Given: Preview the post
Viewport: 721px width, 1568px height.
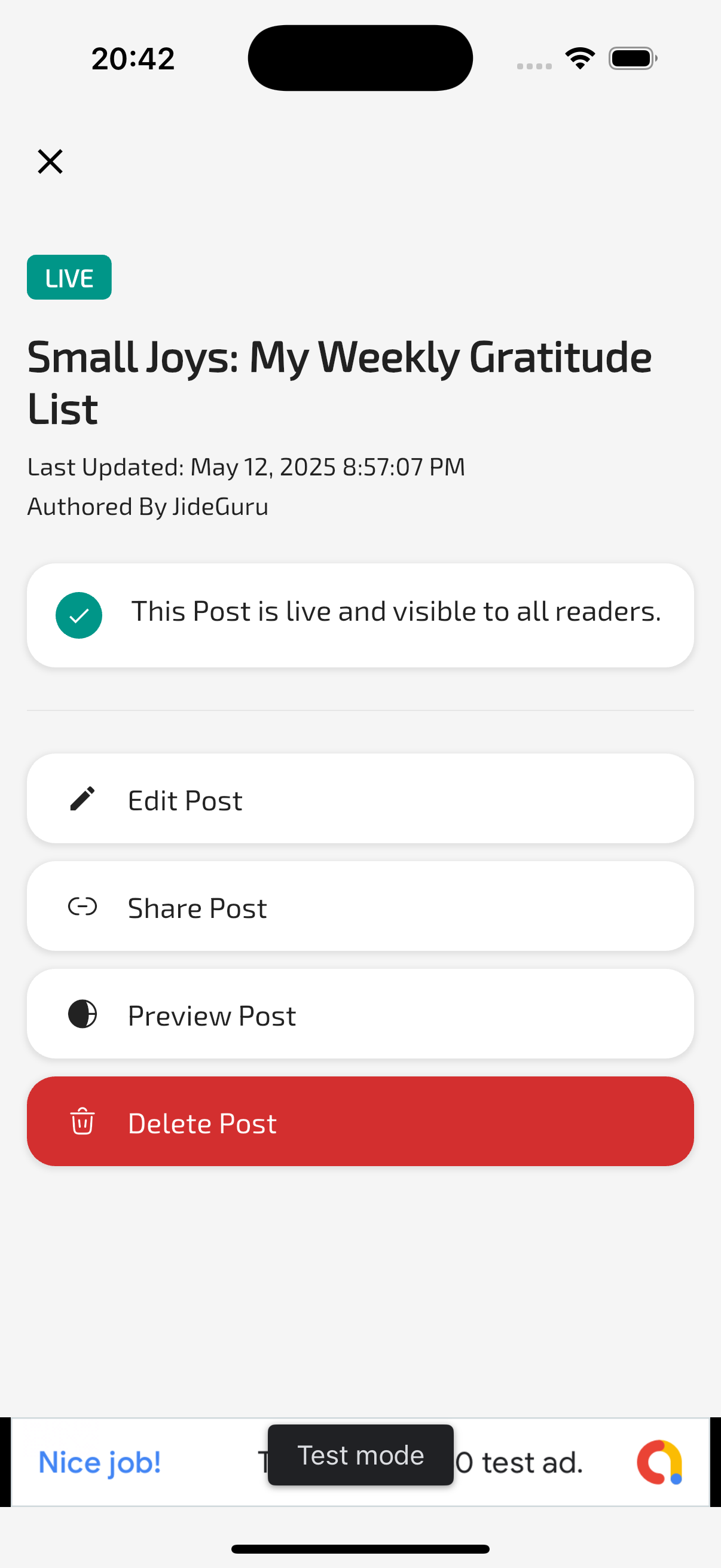Looking at the screenshot, I should (x=360, y=1014).
